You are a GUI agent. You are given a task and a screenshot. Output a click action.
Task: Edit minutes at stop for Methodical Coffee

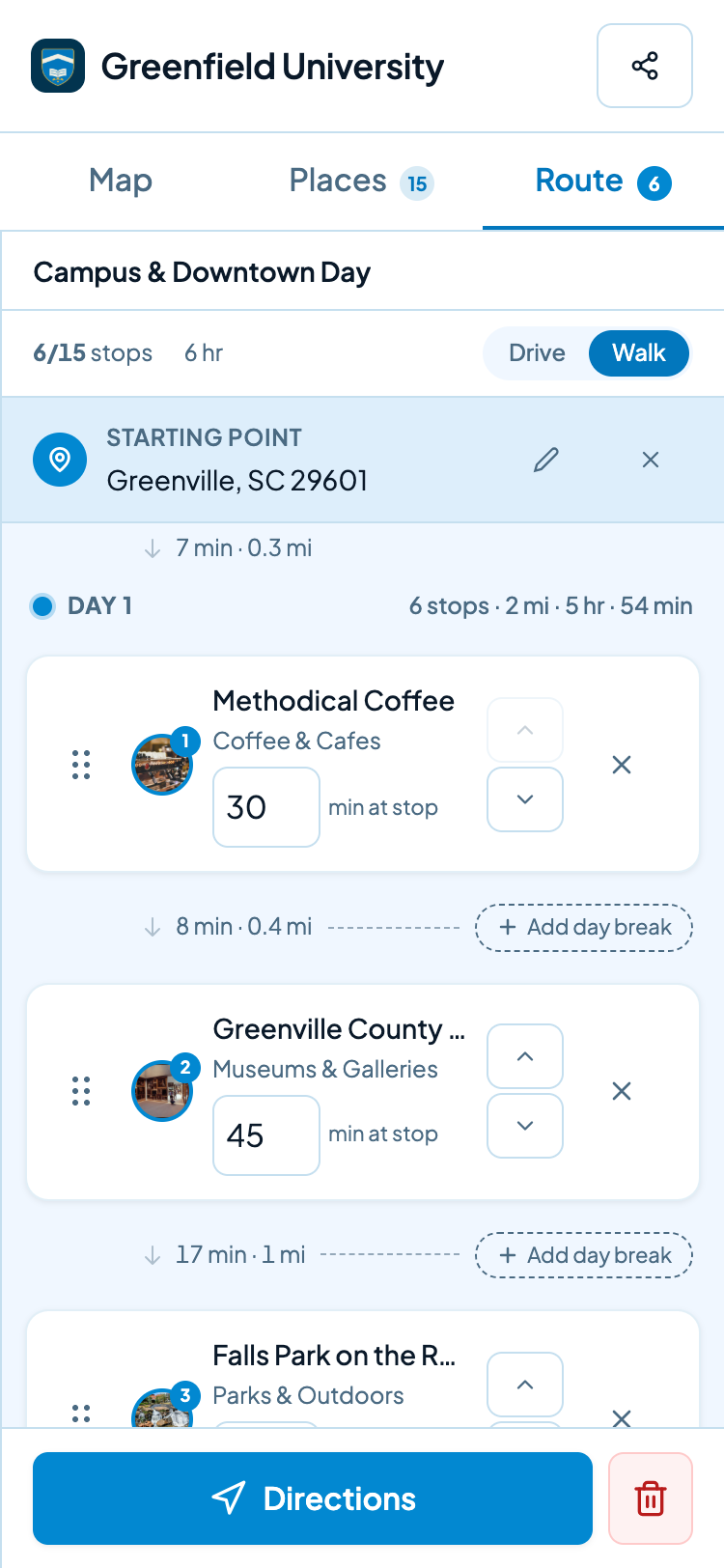pos(266,807)
